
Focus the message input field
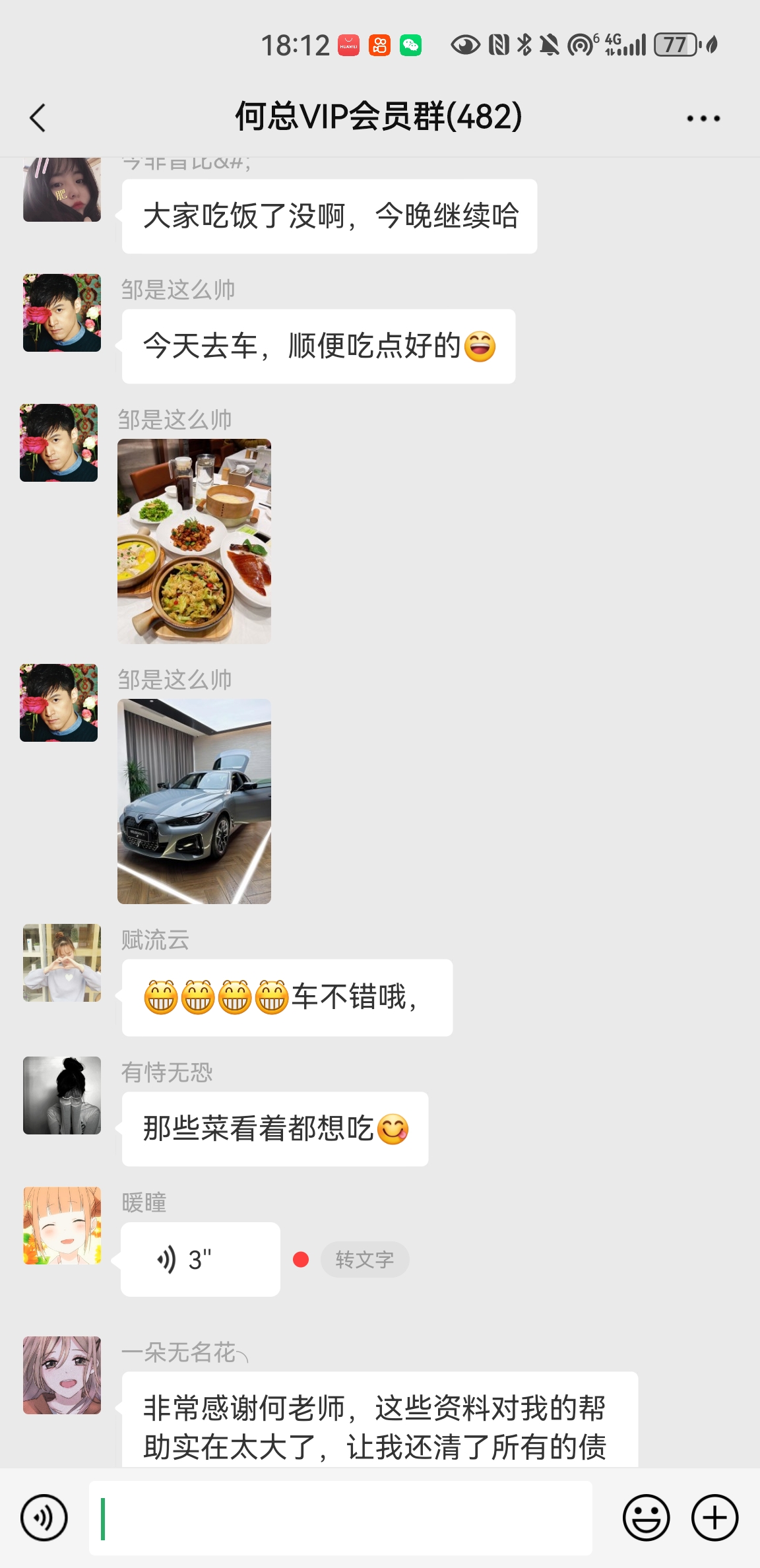pyautogui.click(x=340, y=1517)
